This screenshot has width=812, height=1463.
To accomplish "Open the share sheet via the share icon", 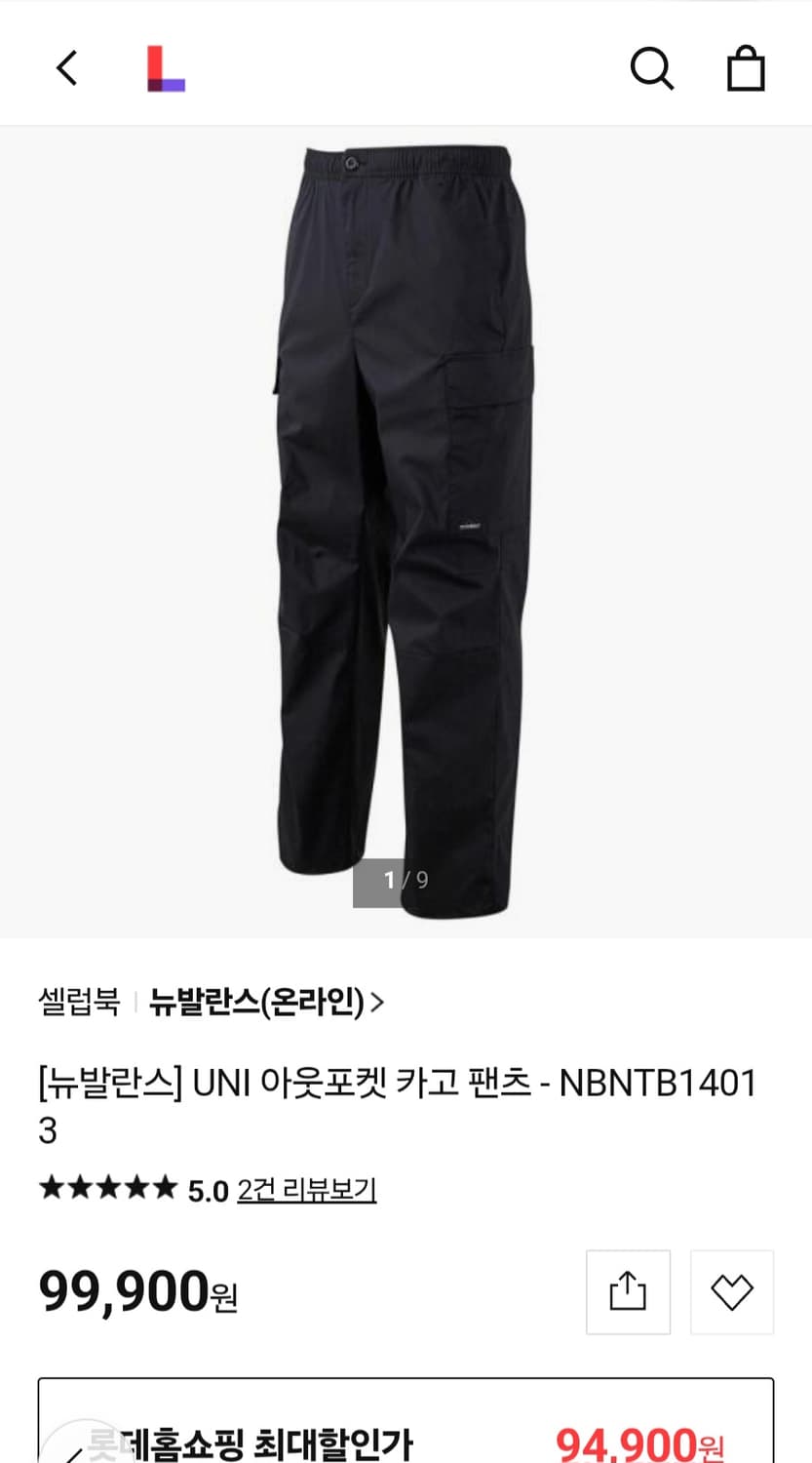I will point(627,1292).
